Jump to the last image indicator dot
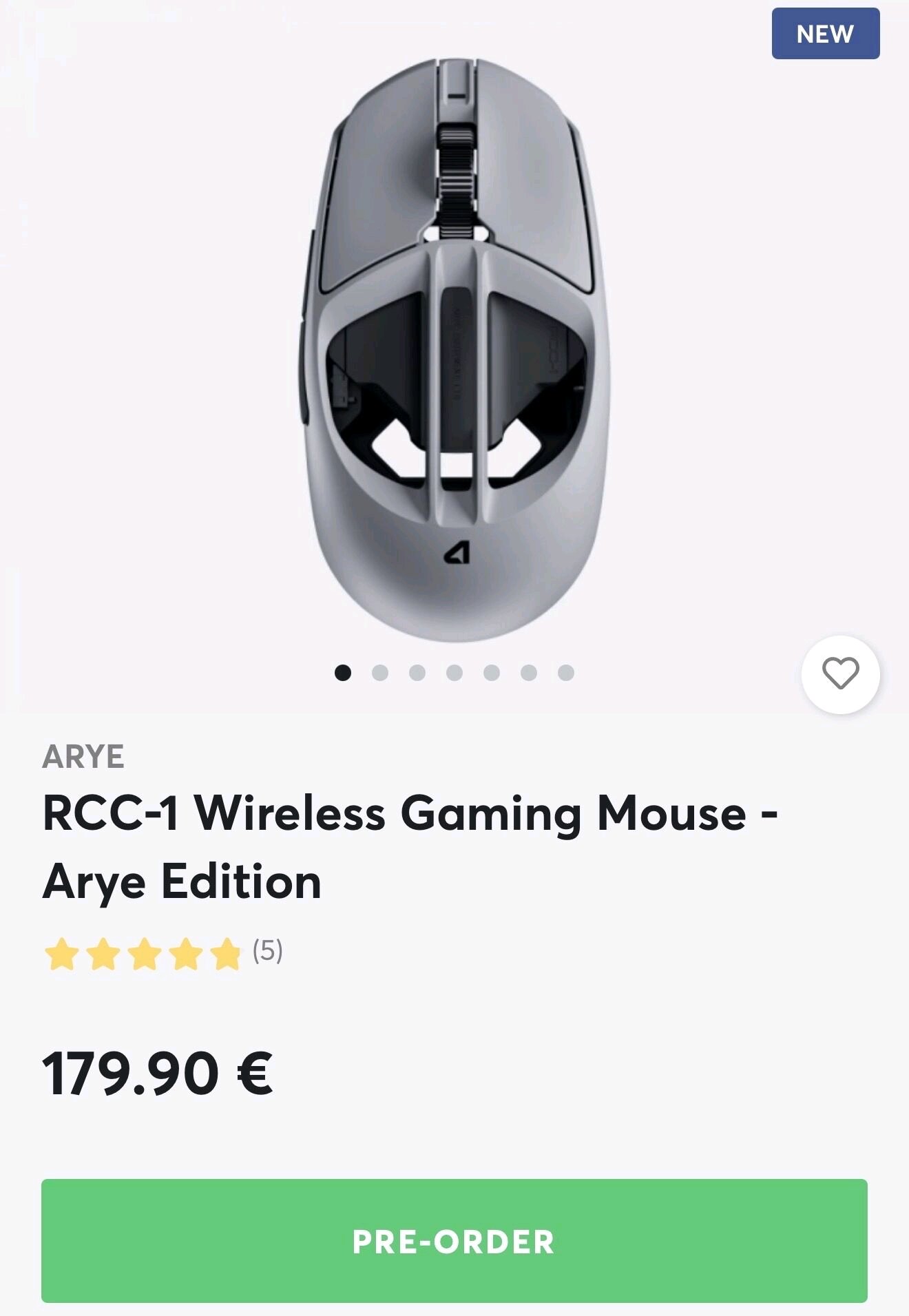 point(566,673)
